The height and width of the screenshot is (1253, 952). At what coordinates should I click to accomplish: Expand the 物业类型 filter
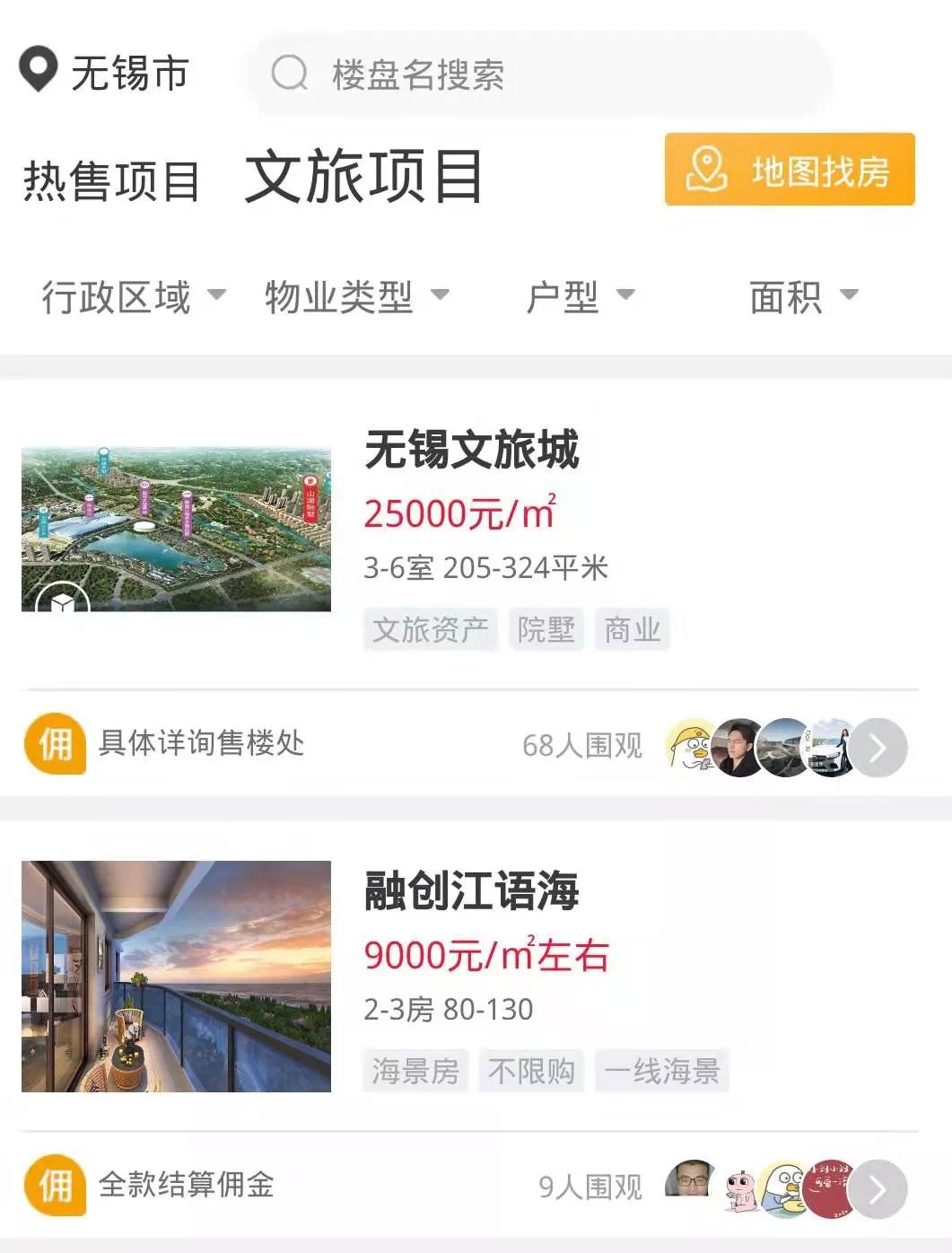[x=355, y=296]
